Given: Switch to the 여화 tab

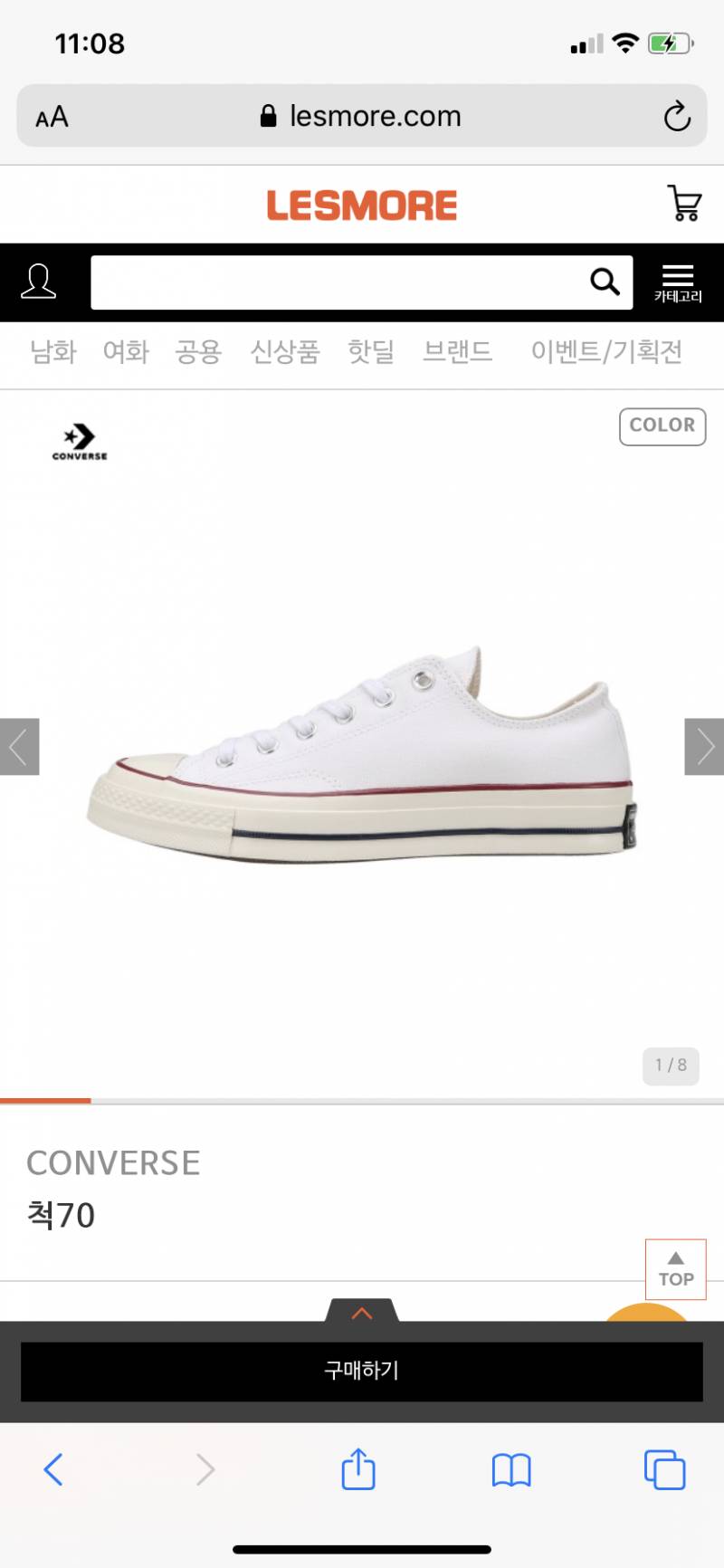Looking at the screenshot, I should tap(126, 351).
